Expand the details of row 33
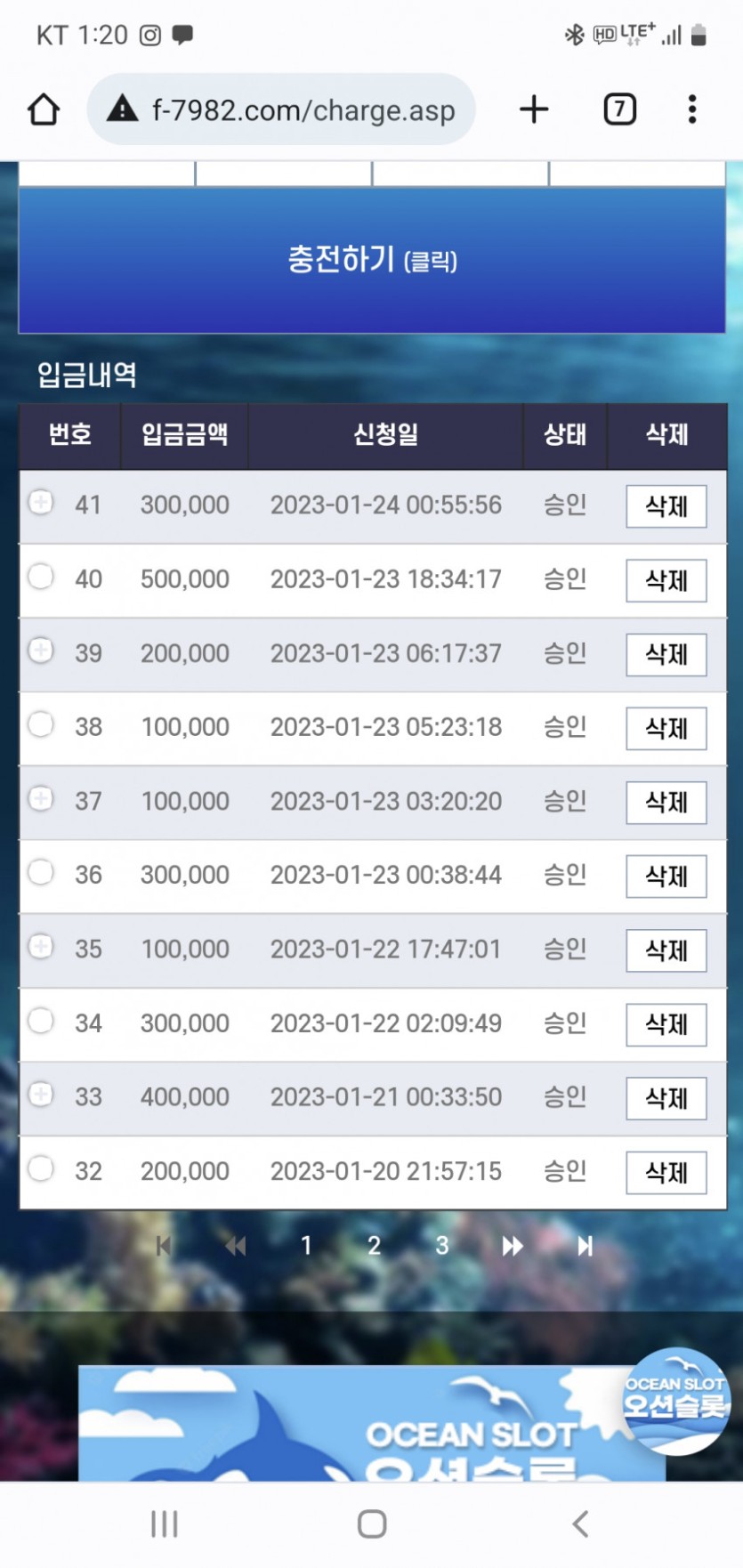This screenshot has height=1568, width=743. click(40, 1094)
